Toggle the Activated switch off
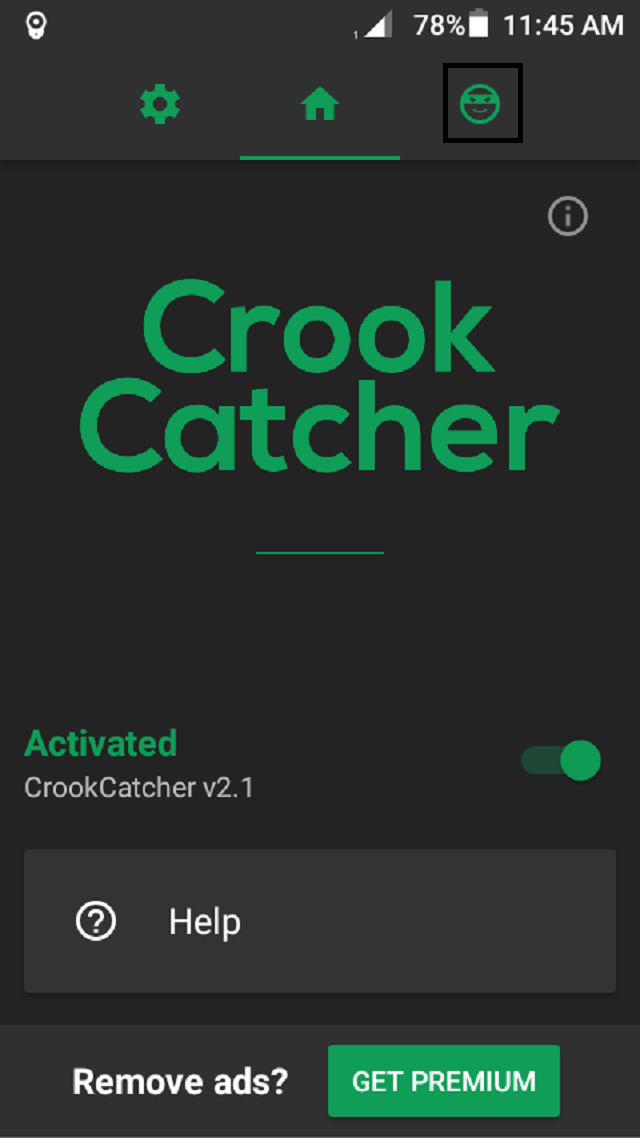The image size is (640, 1138). (x=562, y=761)
